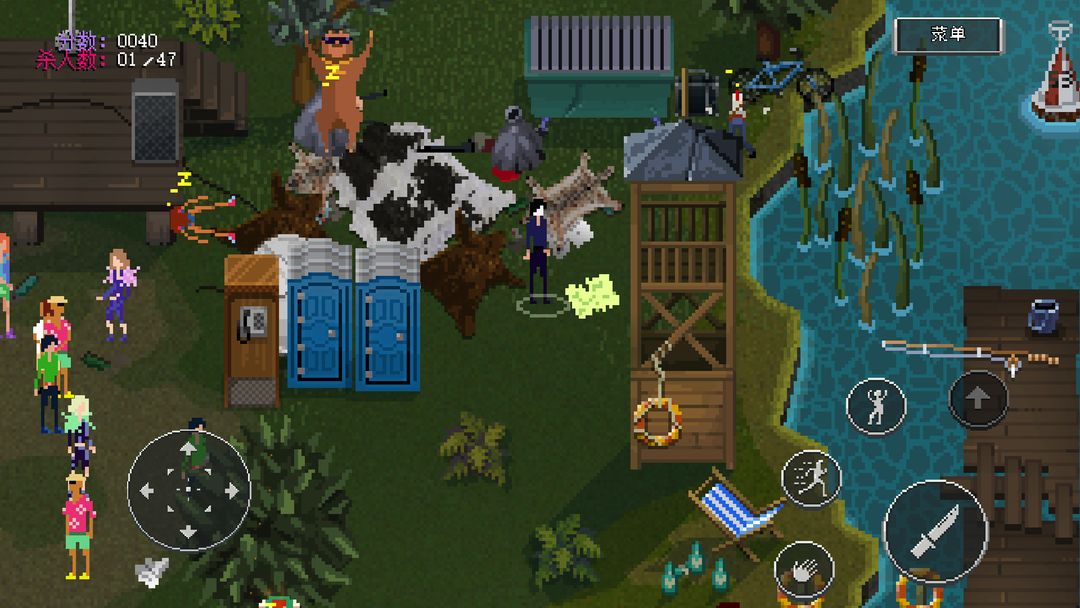This screenshot has width=1080, height=608.
Task: Tap the virtual joystick's down arrow
Action: pos(188,531)
